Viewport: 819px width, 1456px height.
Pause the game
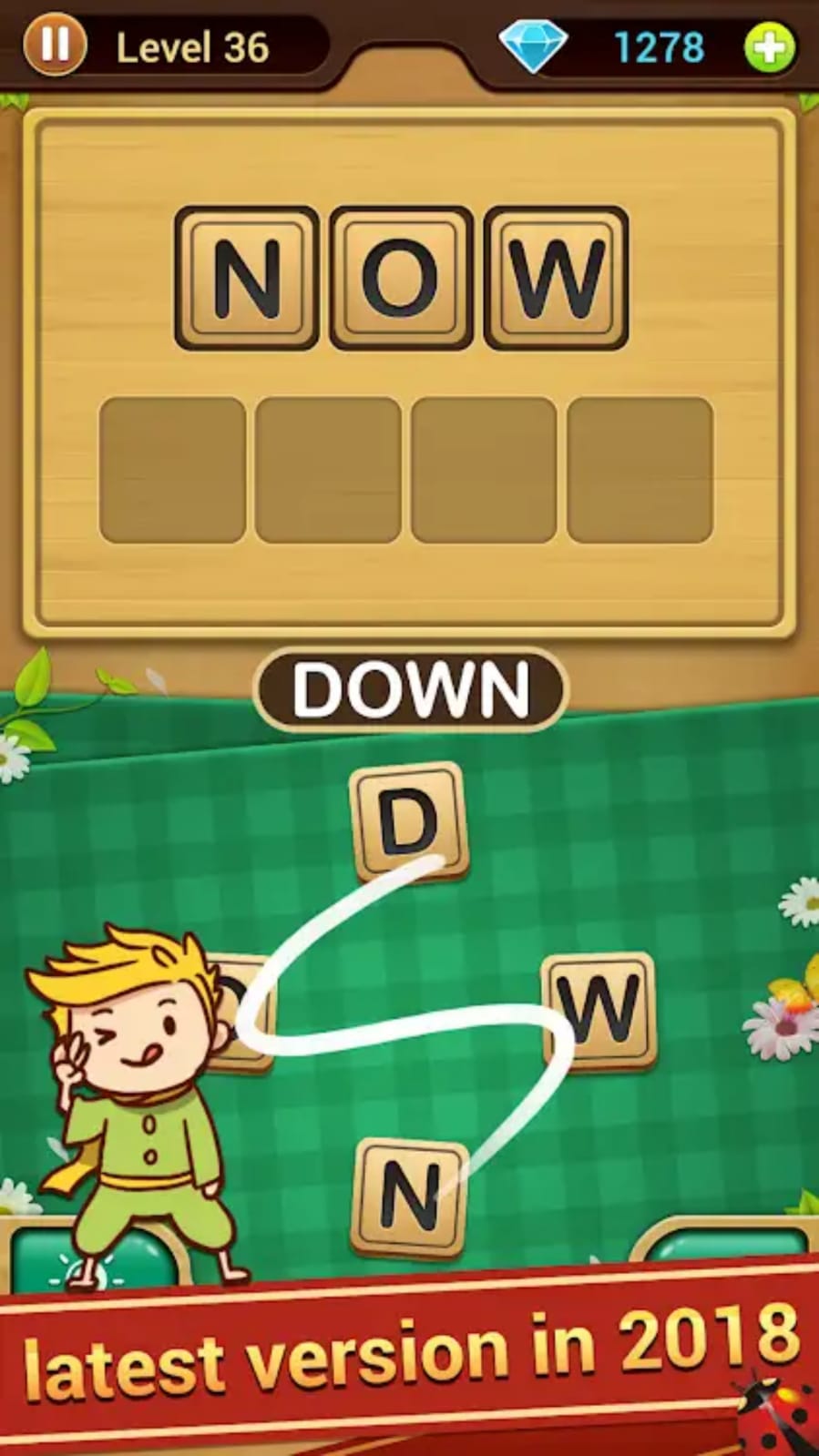[x=55, y=46]
